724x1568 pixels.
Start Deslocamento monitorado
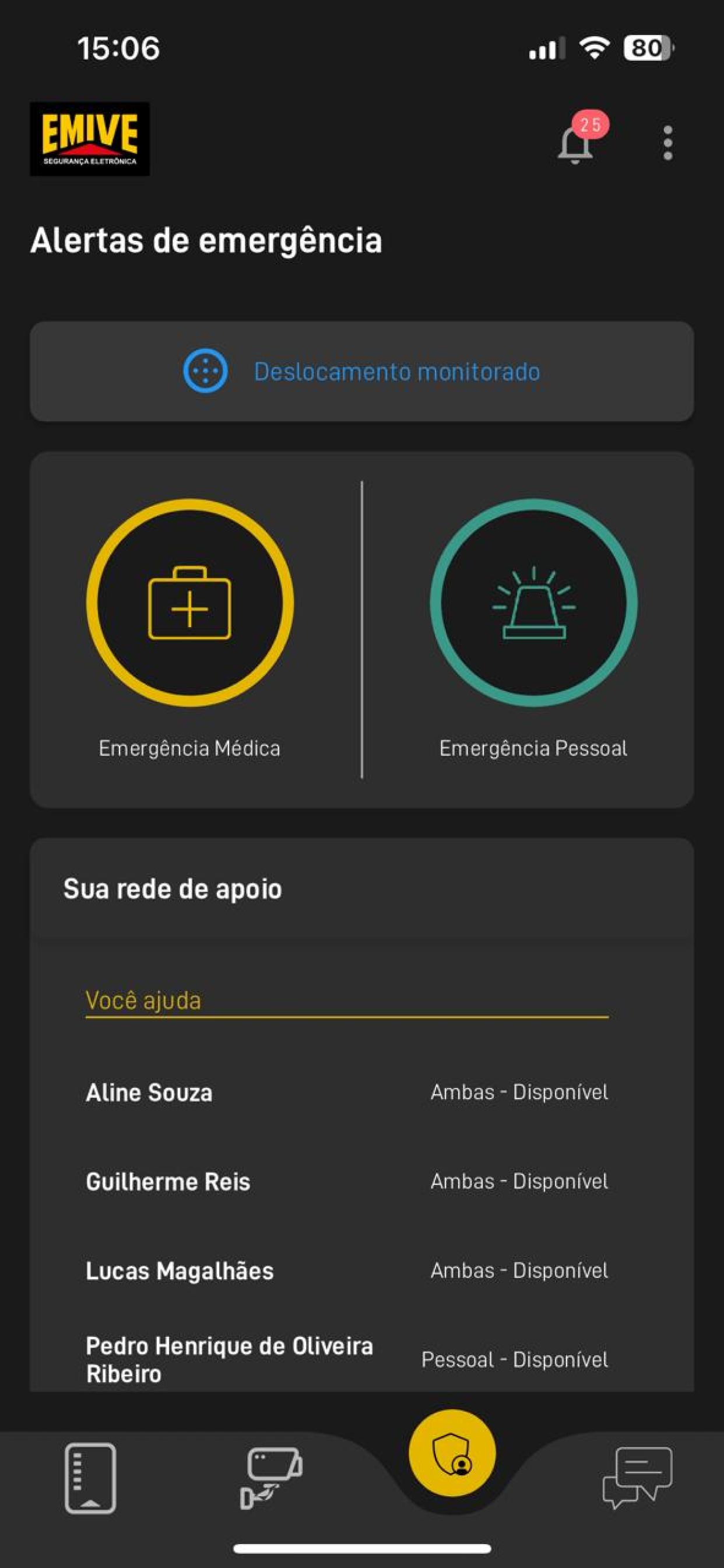pos(362,372)
